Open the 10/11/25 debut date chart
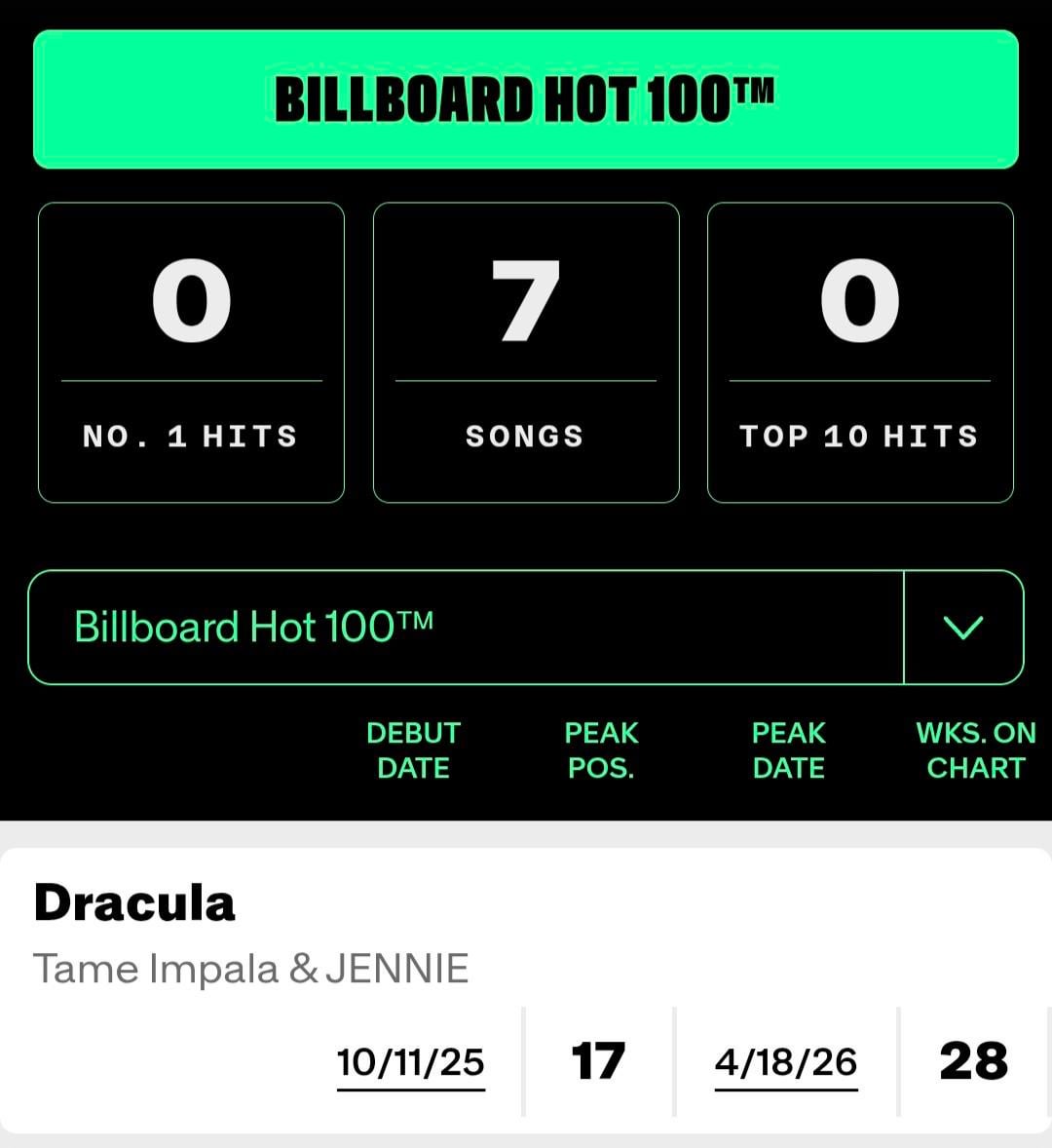 tap(410, 1062)
